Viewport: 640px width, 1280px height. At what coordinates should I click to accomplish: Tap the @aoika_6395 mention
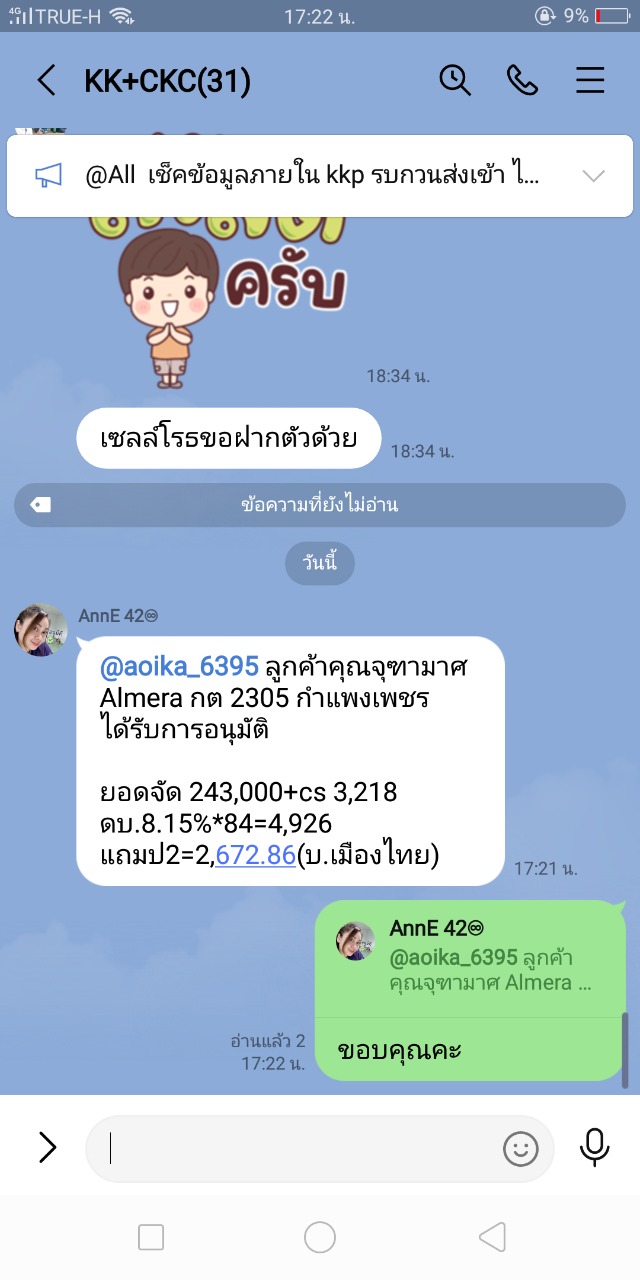179,666
